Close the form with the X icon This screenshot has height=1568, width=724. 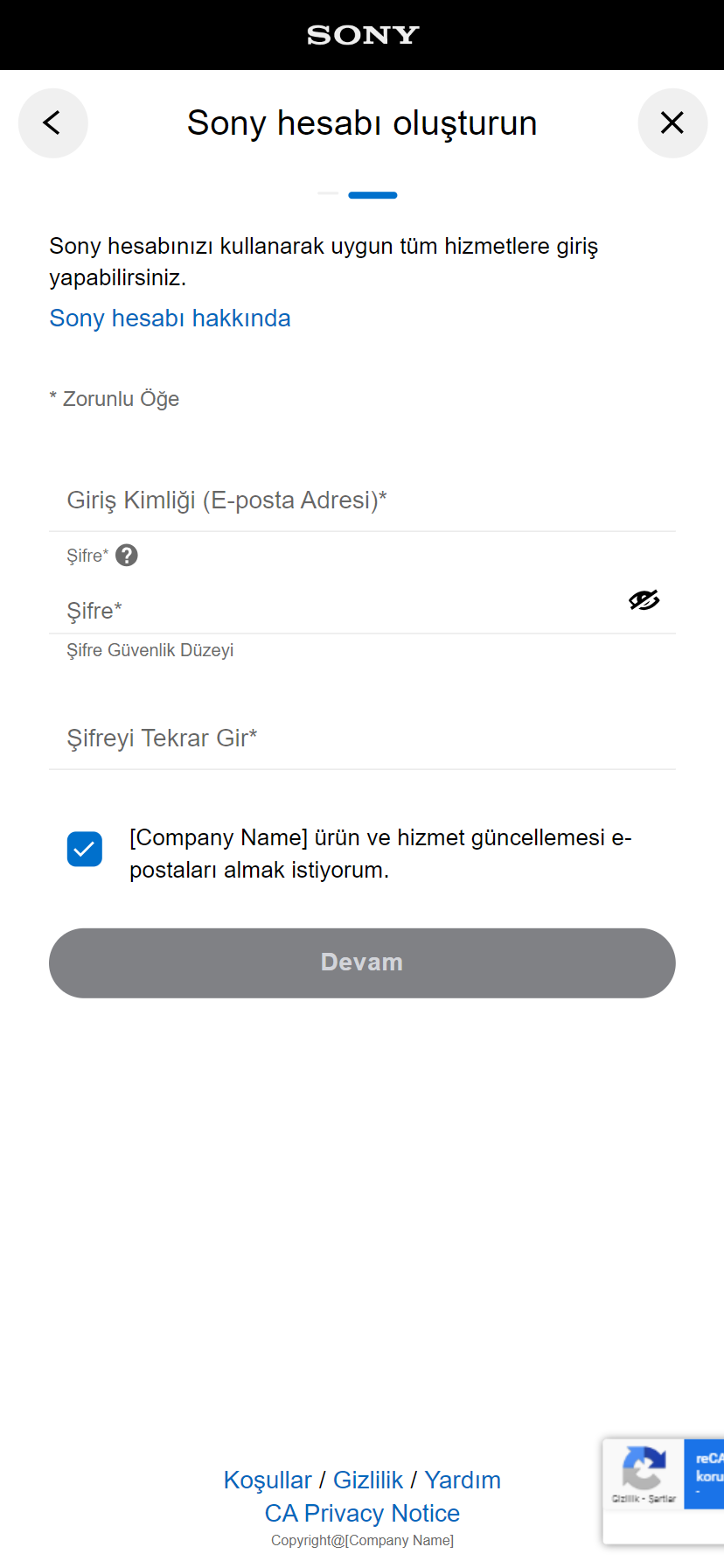(x=672, y=122)
